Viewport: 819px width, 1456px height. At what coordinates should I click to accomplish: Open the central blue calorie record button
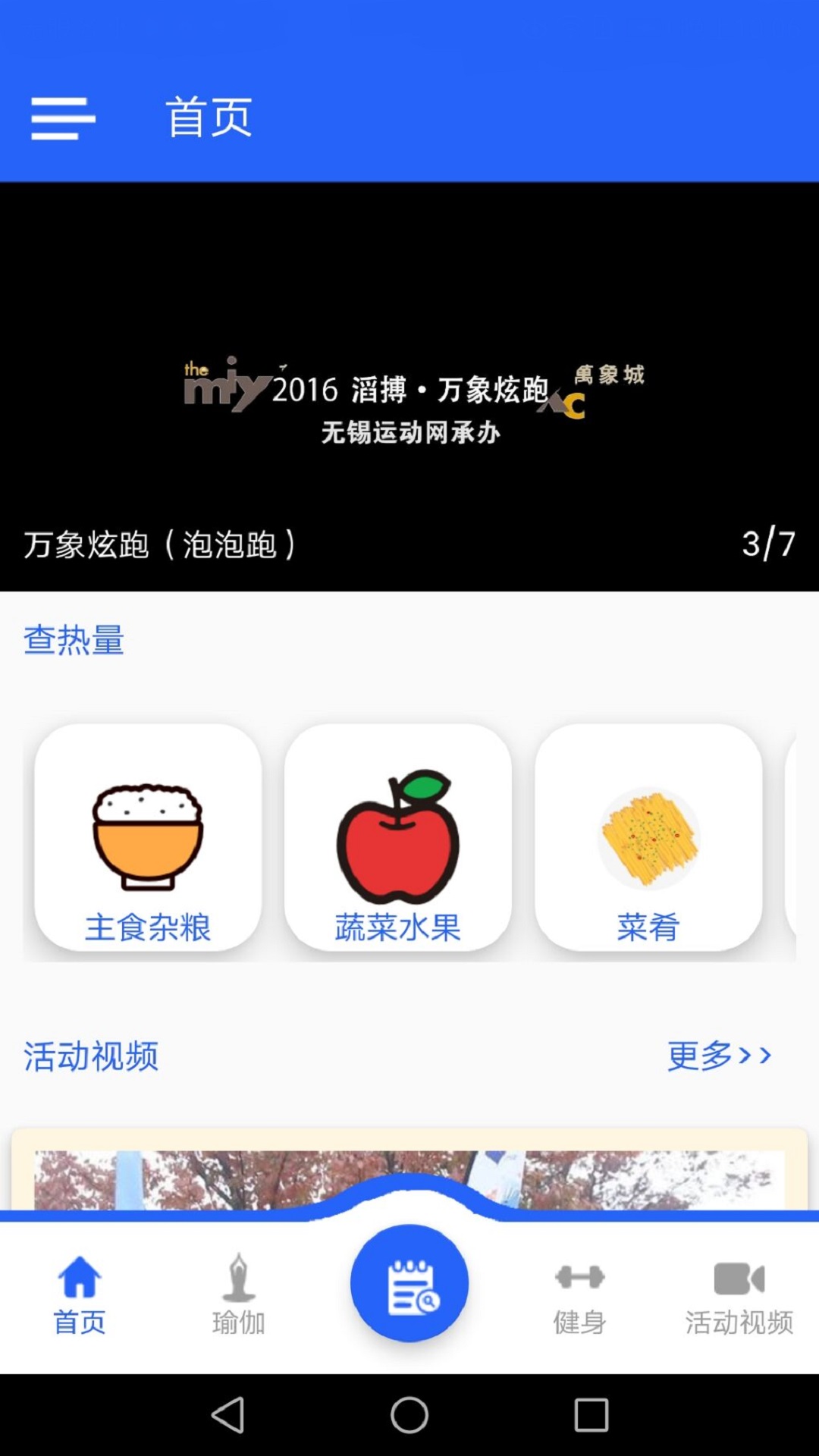click(x=409, y=1282)
